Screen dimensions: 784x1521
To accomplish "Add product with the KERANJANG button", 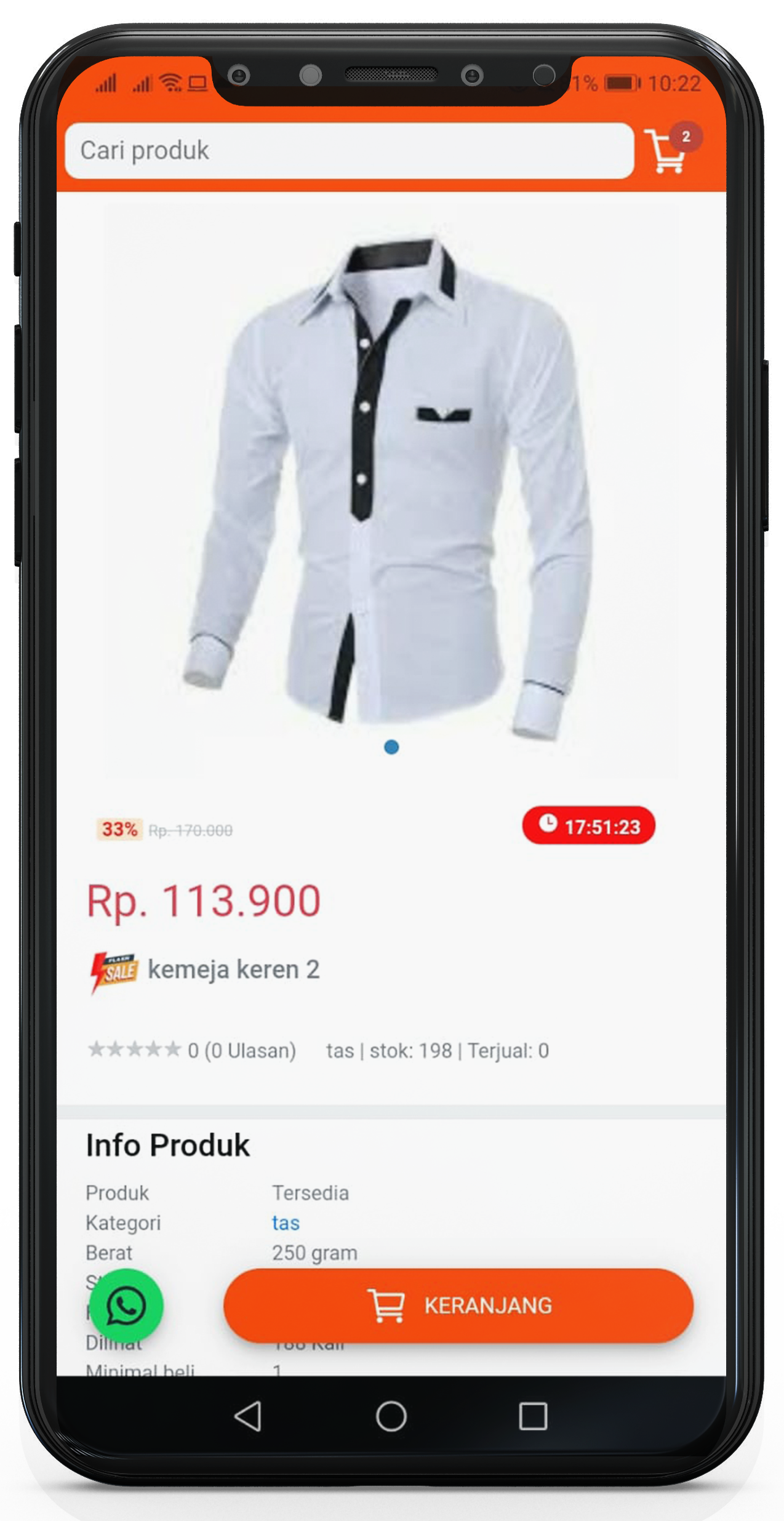I will [458, 1306].
